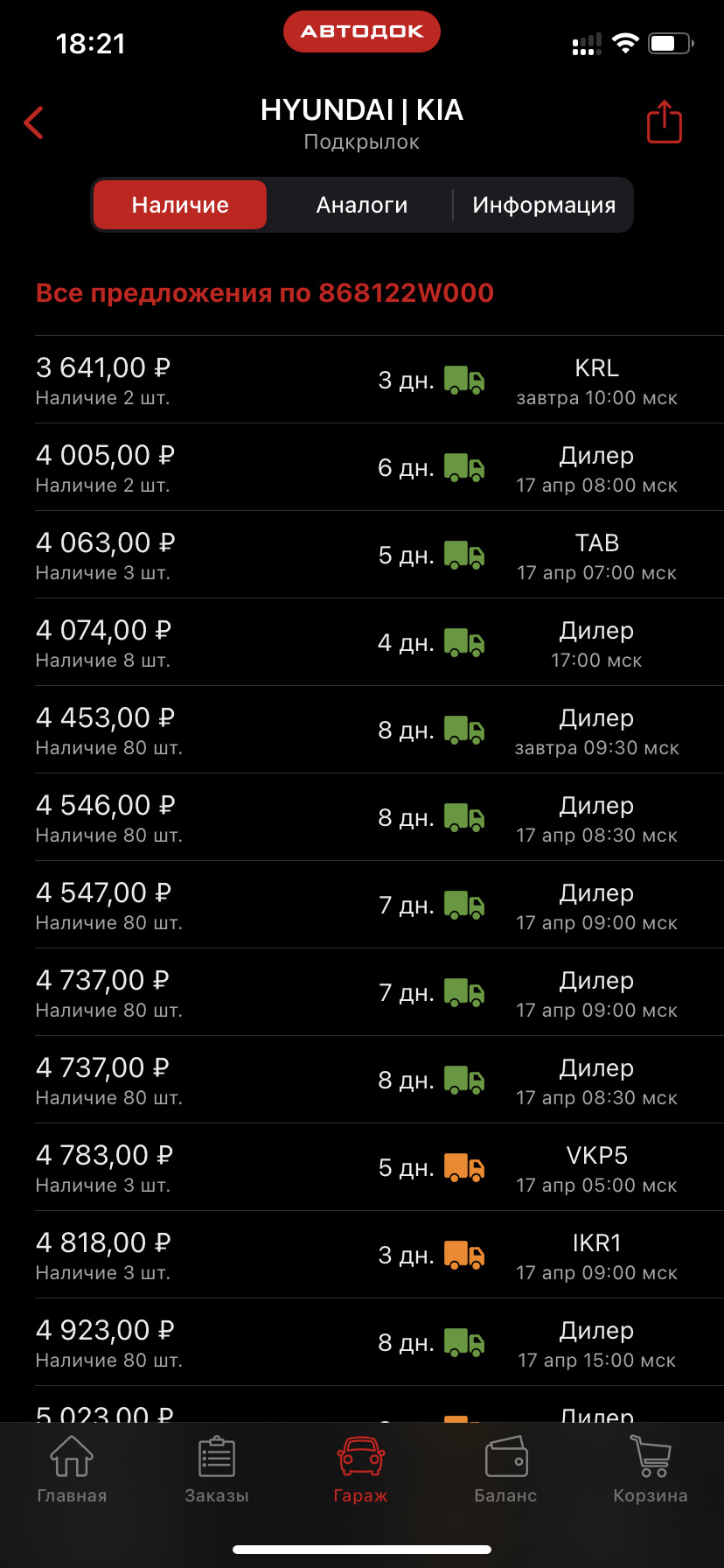Go back with the red arrow
This screenshot has height=1568, width=724.
(34, 123)
